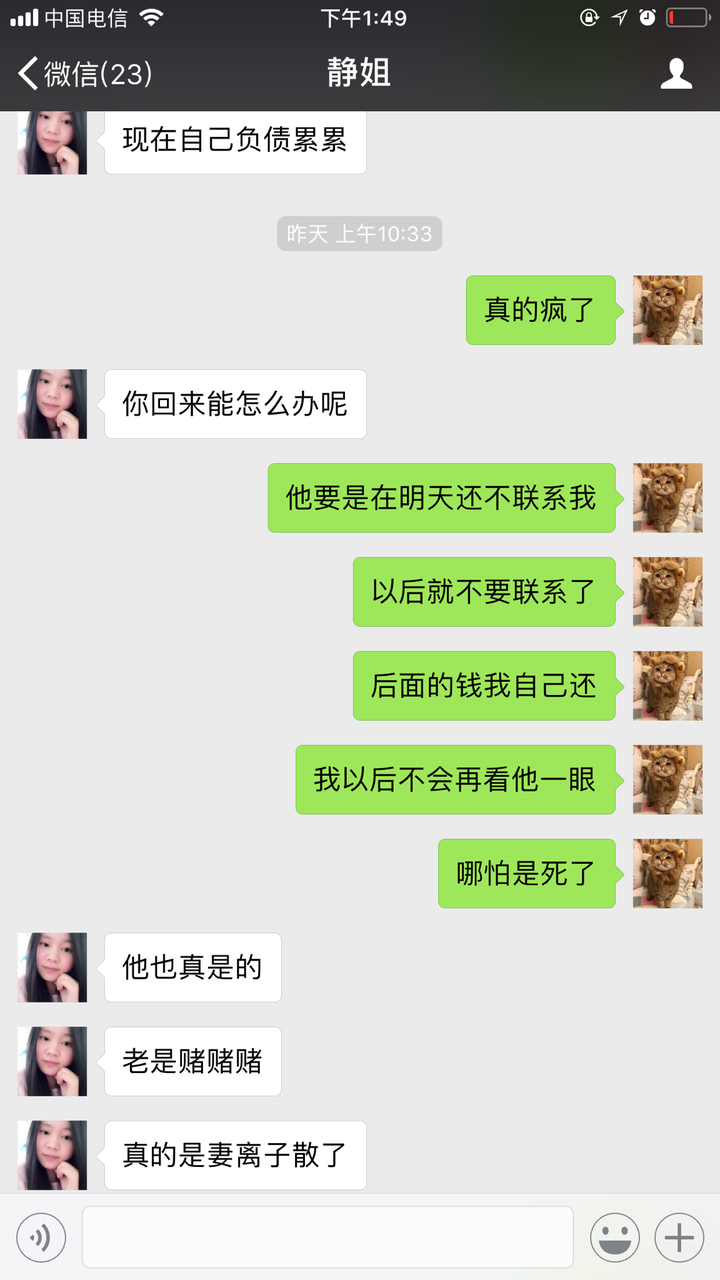Tap the chat title 静姐
The image size is (720, 1280).
(x=359, y=73)
